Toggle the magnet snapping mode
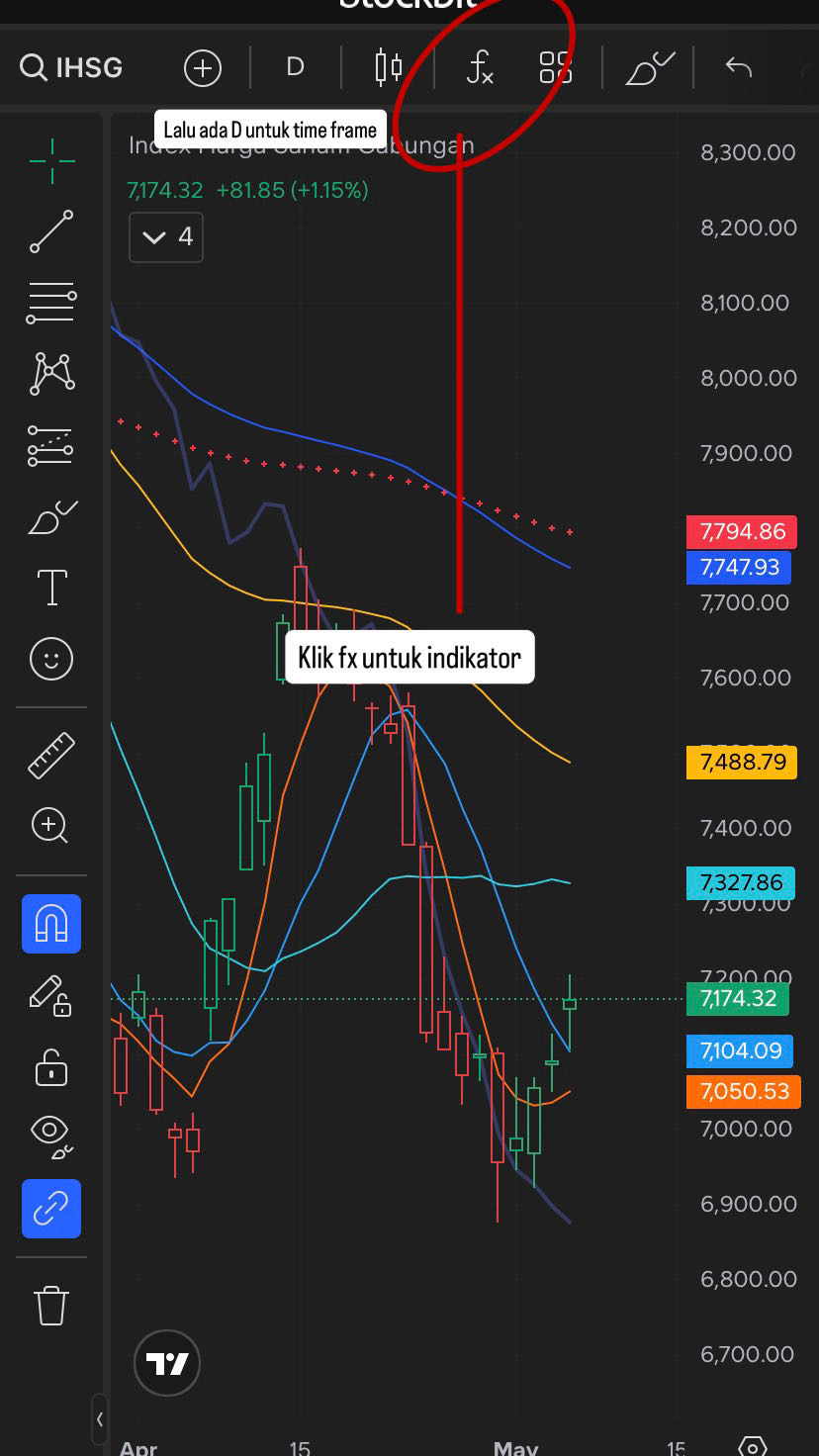819x1456 pixels. point(51,924)
